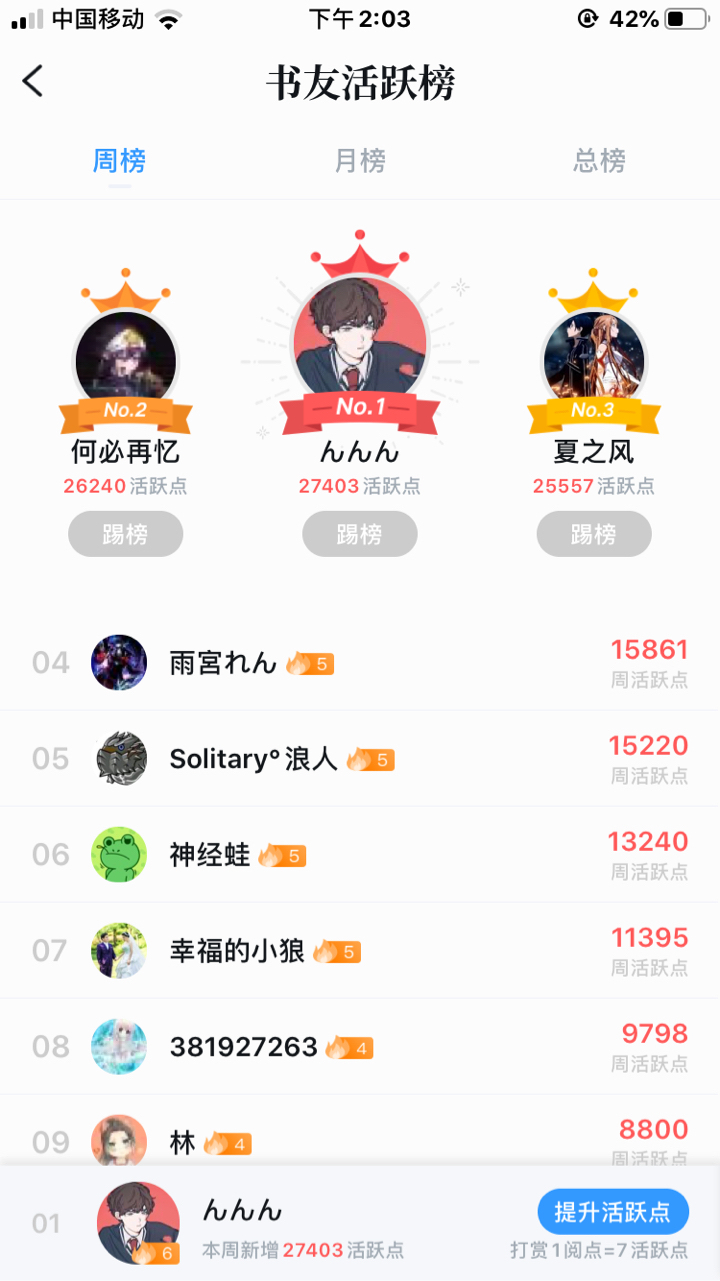Tap 踢榜 under the No.1 user
720x1281 pixels.
click(x=360, y=534)
